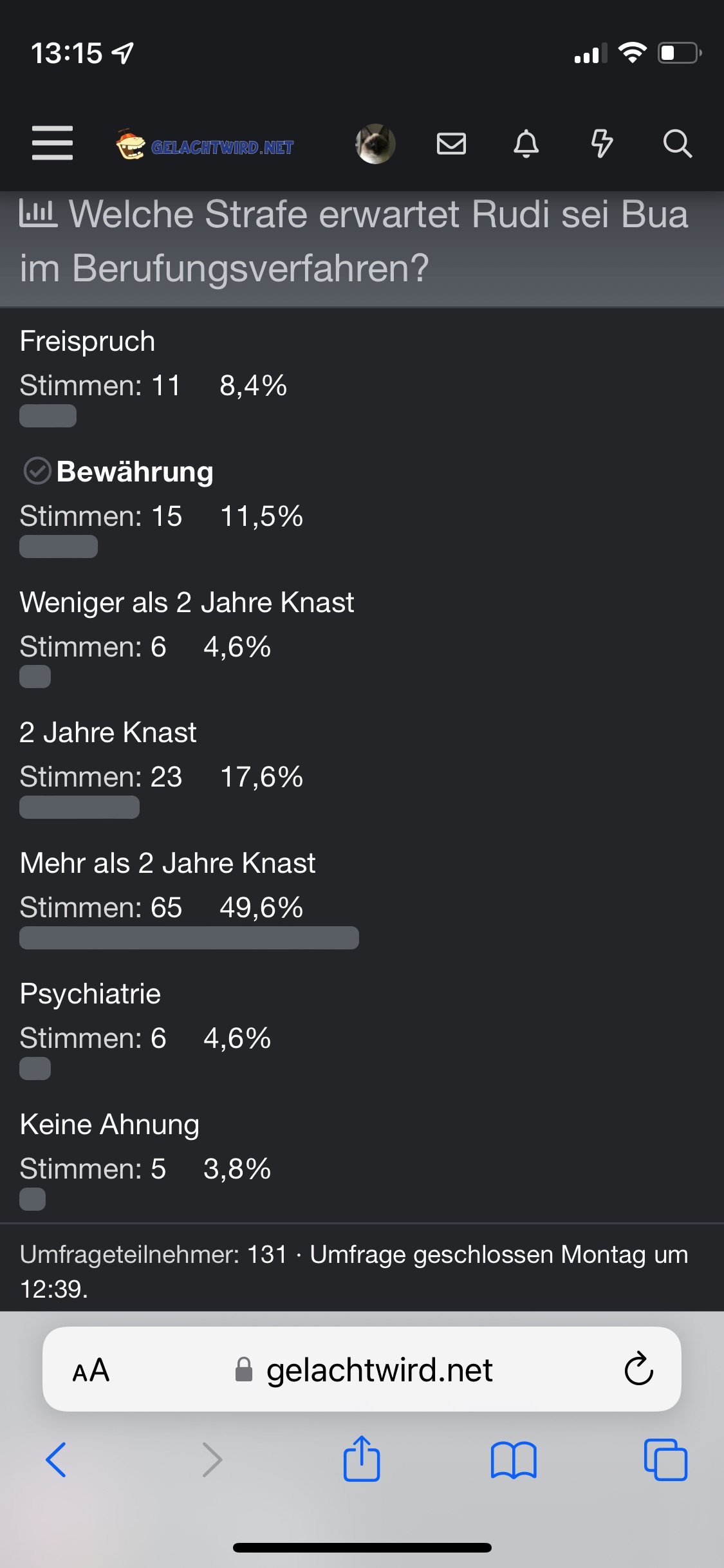Go to the Gelachtwird.net homepage logo
Image resolution: width=724 pixels, height=1568 pixels.
(x=205, y=145)
